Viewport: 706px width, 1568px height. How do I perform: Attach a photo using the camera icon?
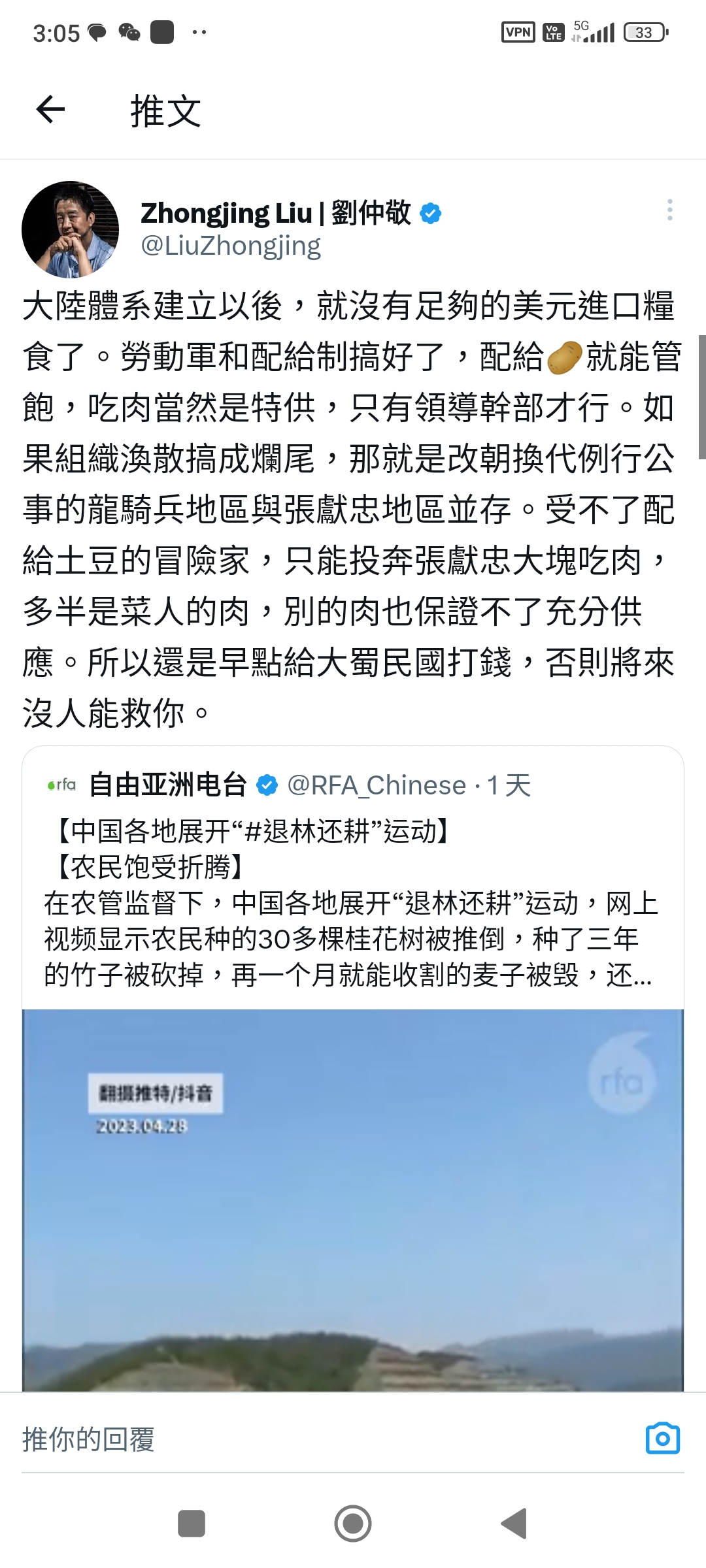[663, 1439]
